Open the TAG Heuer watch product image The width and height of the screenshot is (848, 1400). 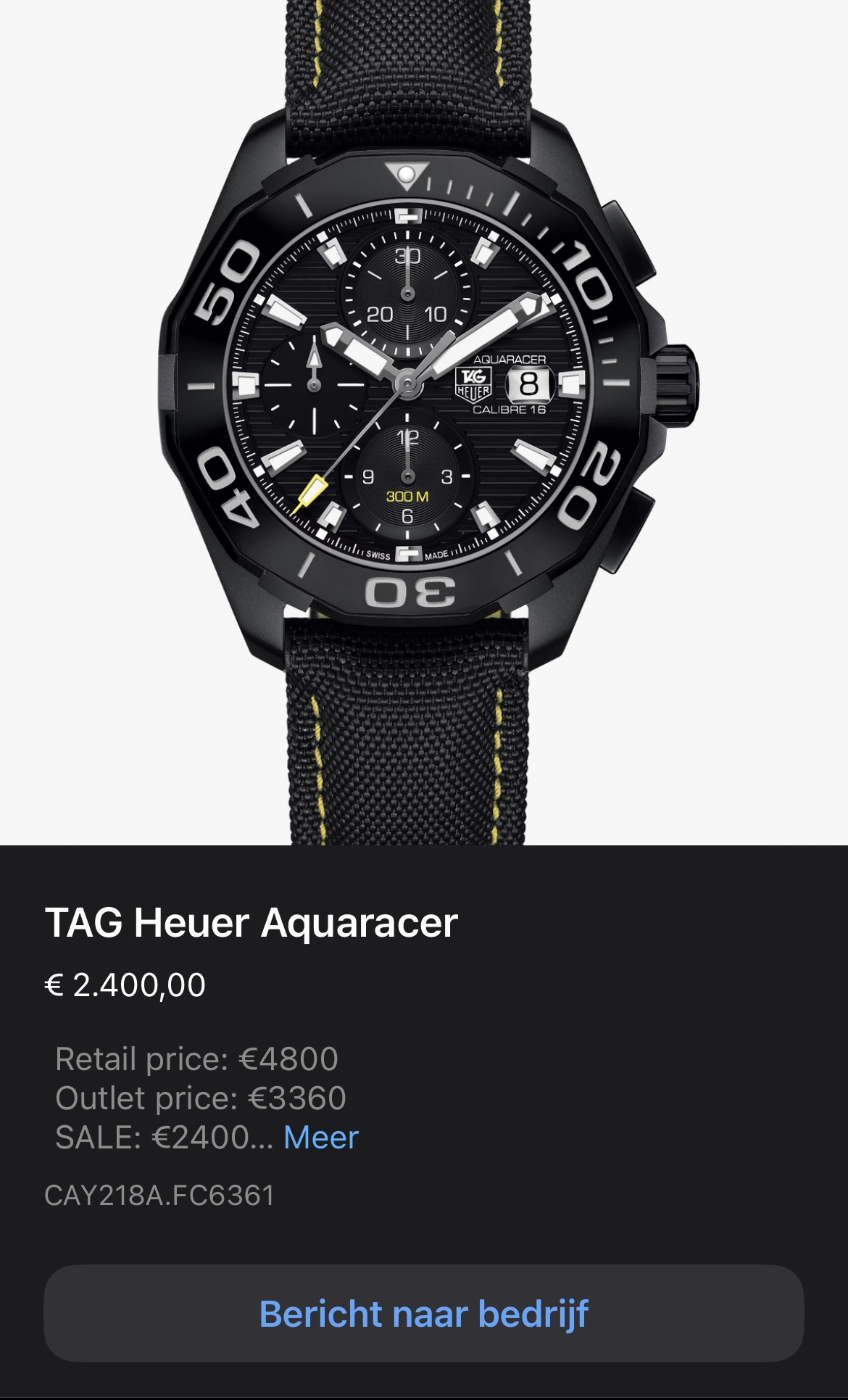pos(424,422)
